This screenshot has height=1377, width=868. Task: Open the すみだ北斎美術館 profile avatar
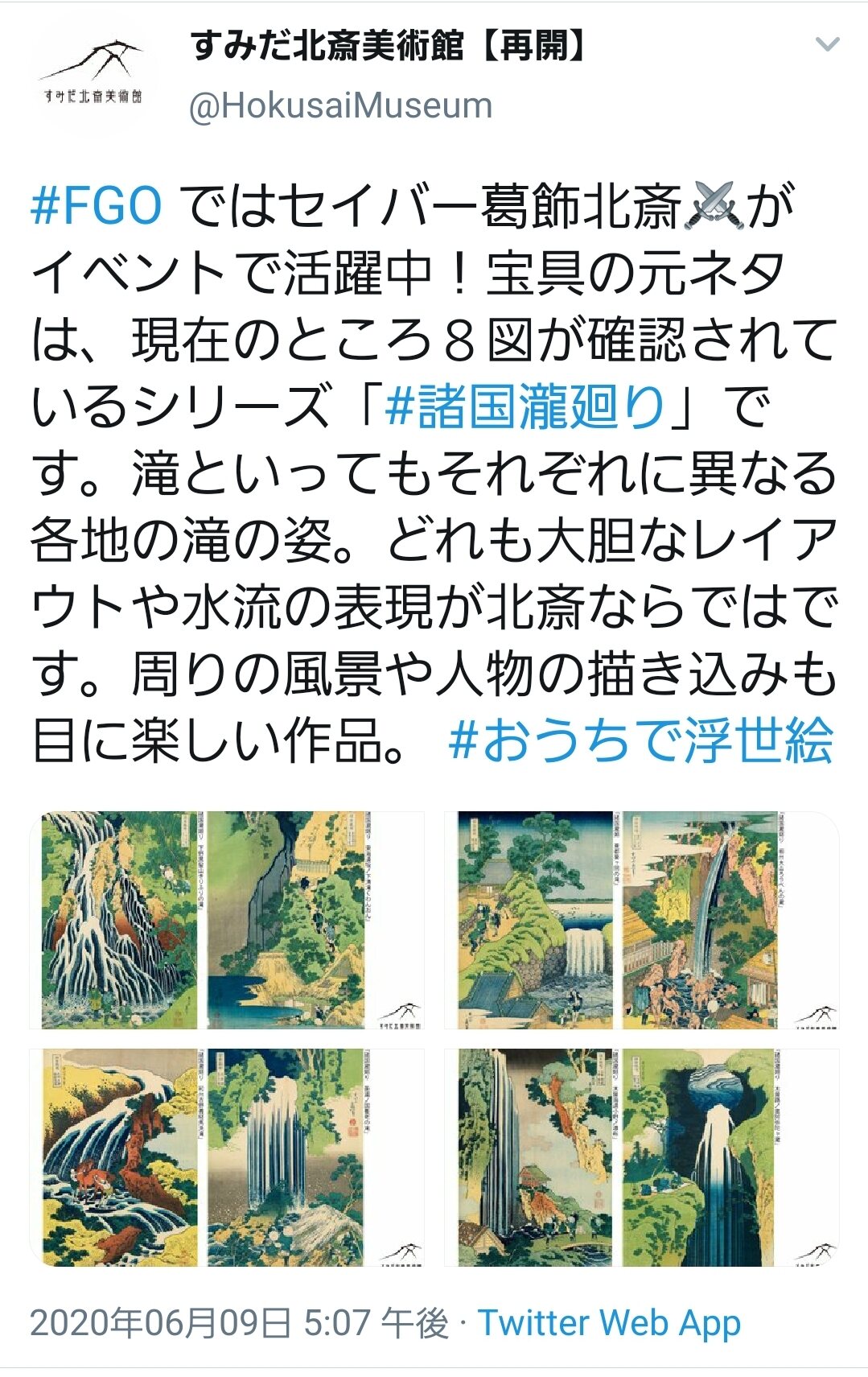93,73
